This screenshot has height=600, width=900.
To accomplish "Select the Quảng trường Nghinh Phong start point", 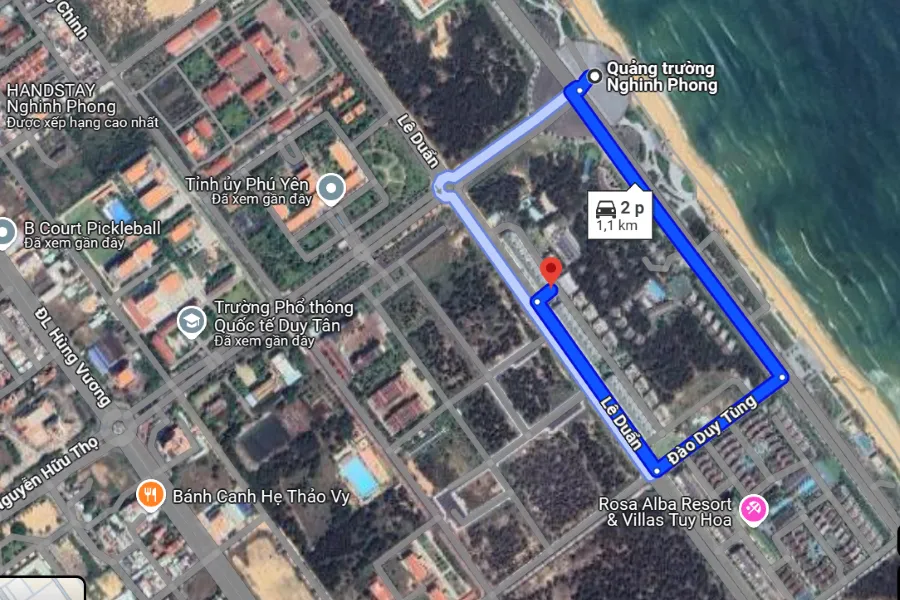I will [x=595, y=76].
